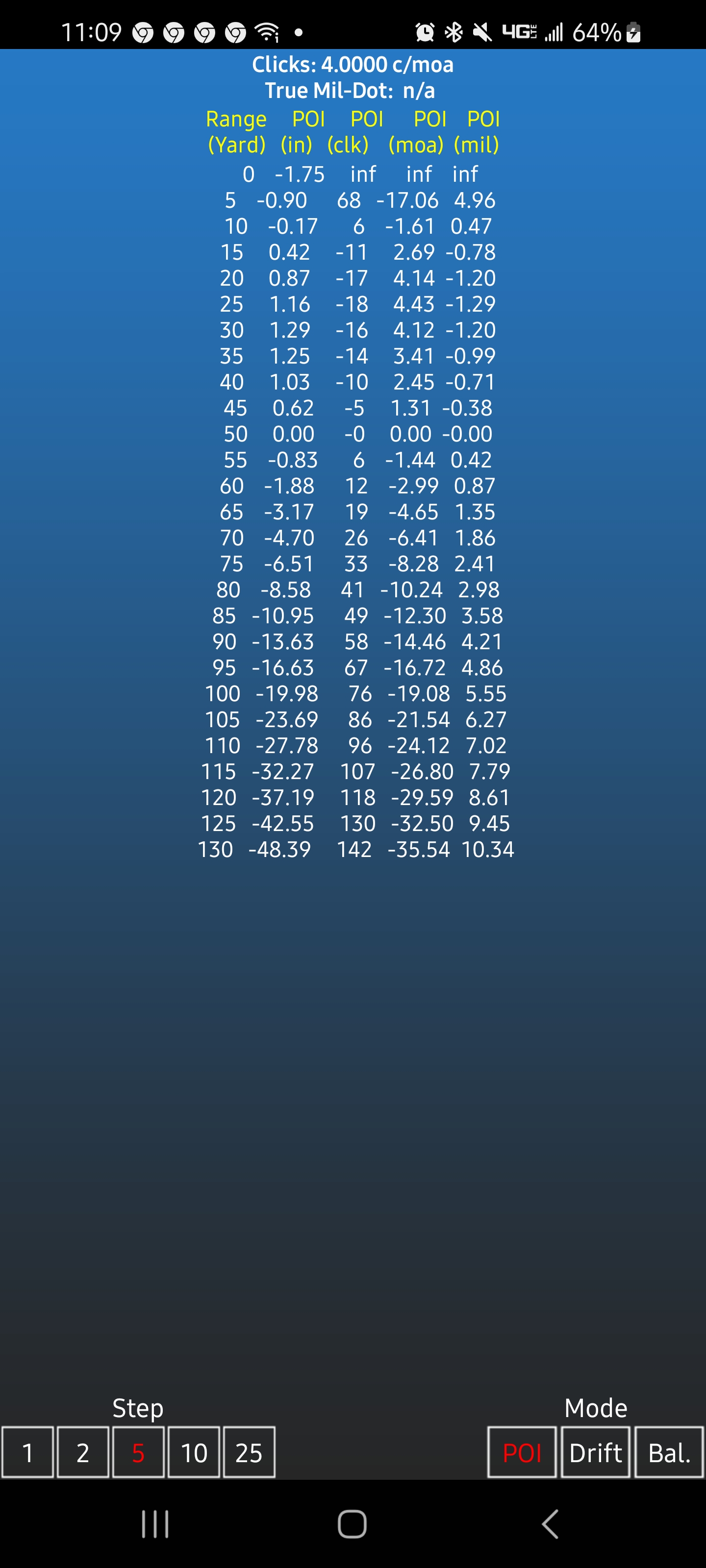Go back using the system back arrow
This screenshot has width=706, height=1568.
(550, 1524)
